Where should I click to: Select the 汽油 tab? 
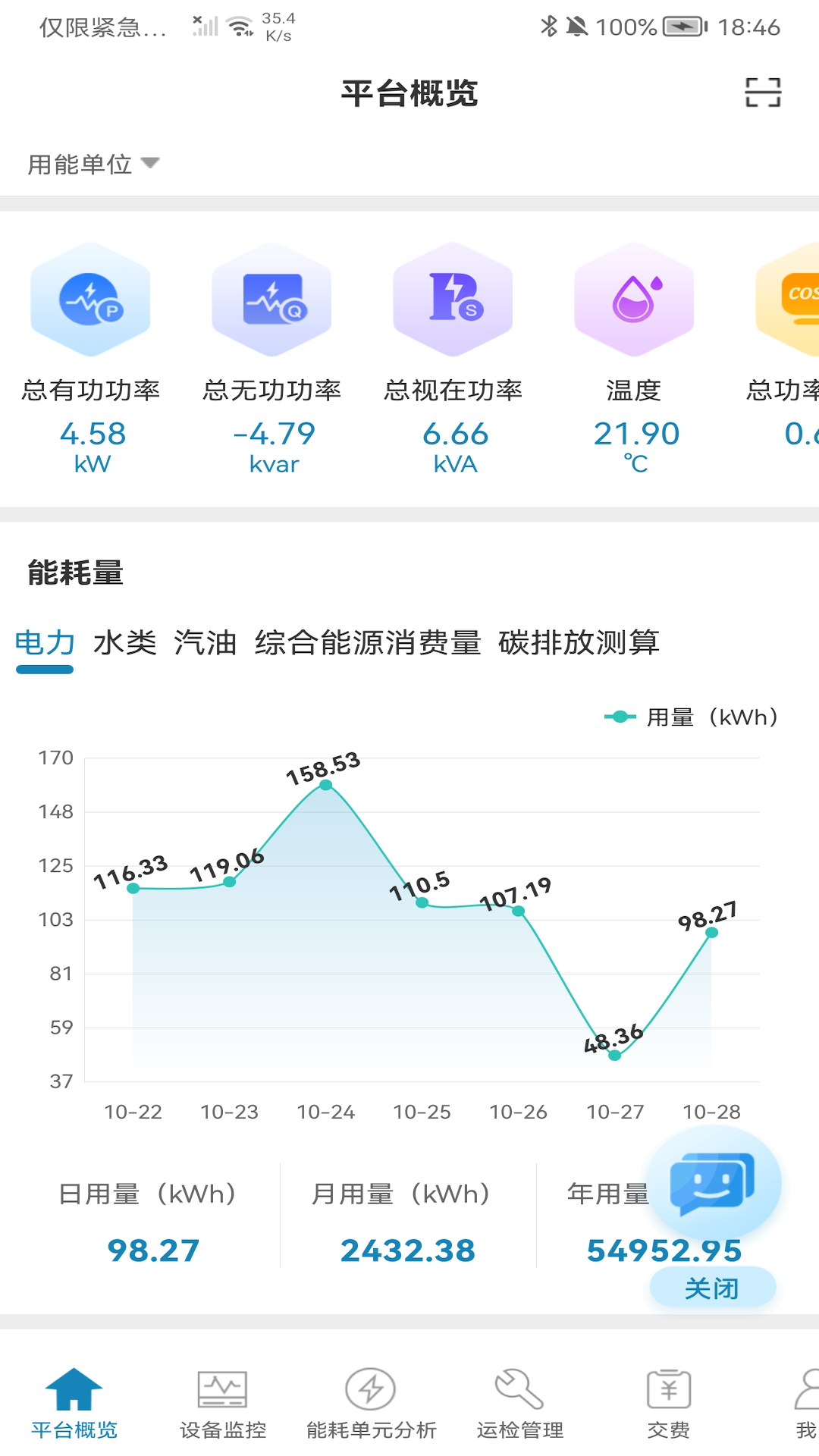point(205,643)
